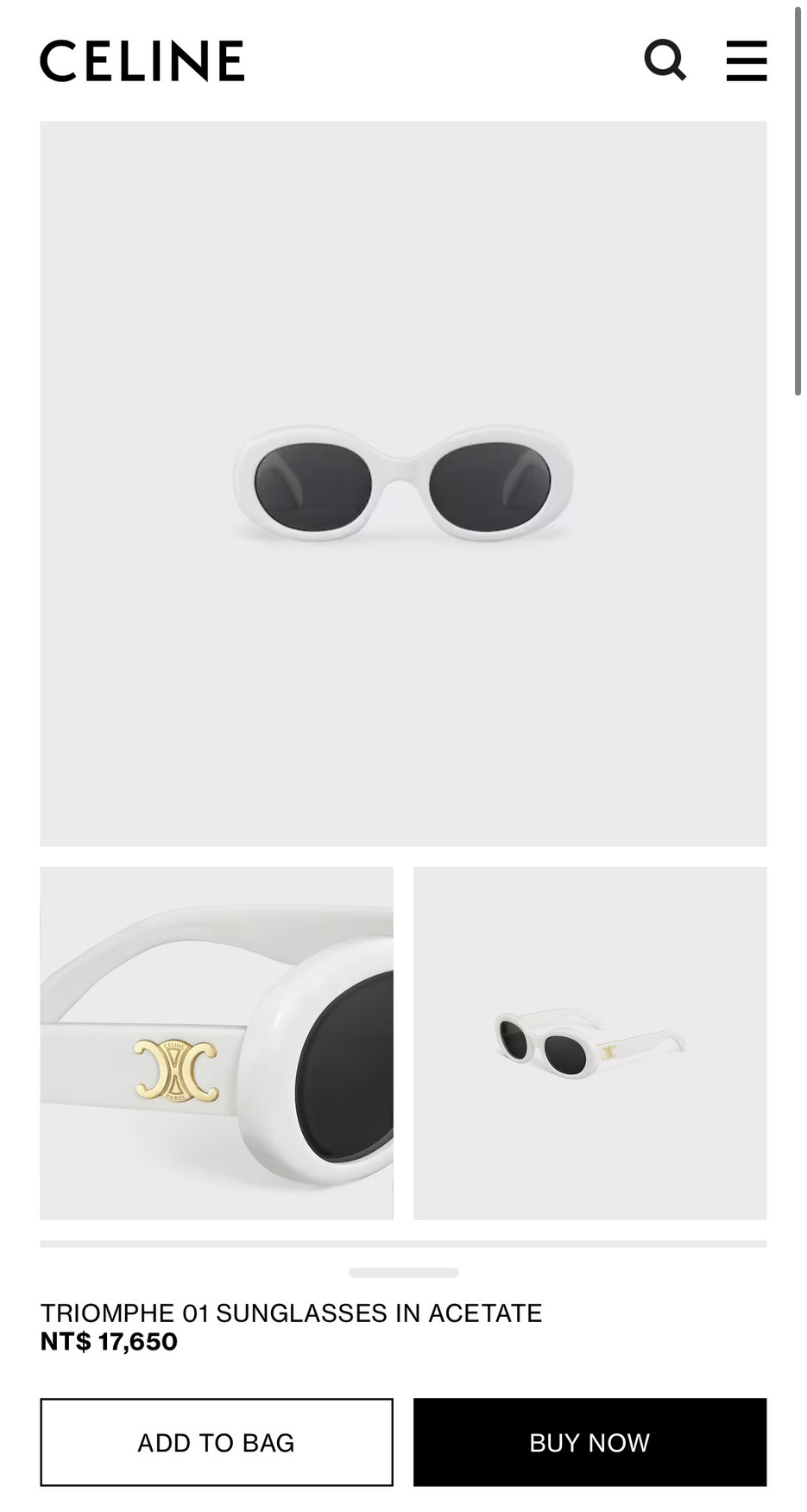Add the Triomphe 01 sunglasses to bag
The height and width of the screenshot is (1512, 807).
pyautogui.click(x=217, y=1442)
